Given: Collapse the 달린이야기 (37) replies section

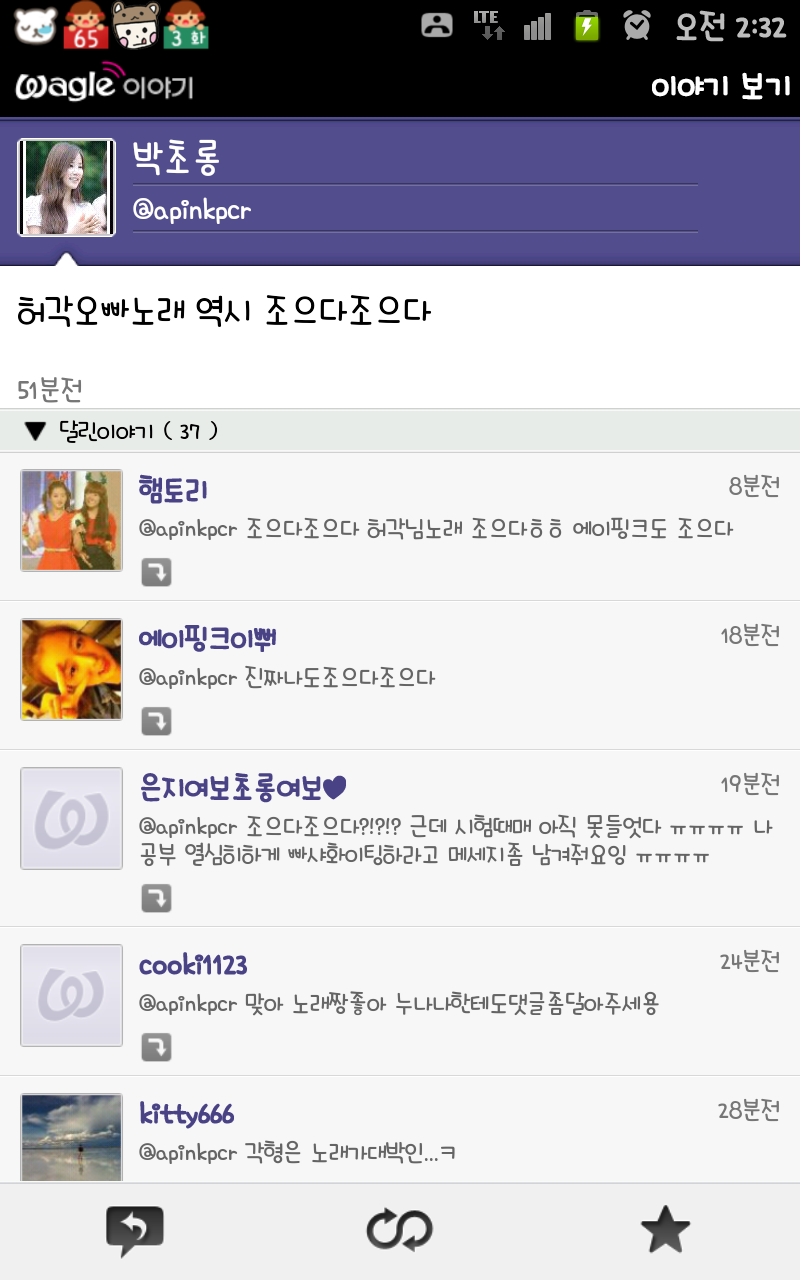Looking at the screenshot, I should point(36,431).
